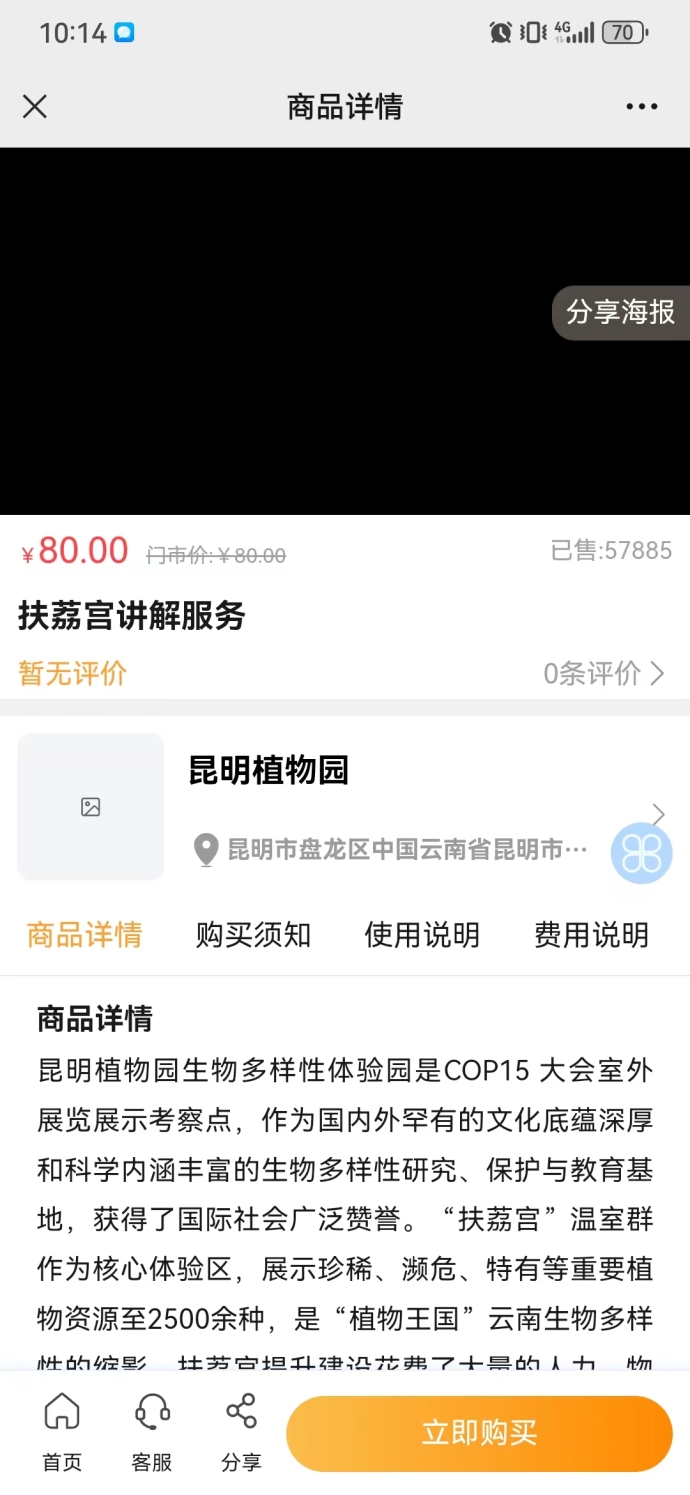Screen dimensions: 690x1495
Task: Switch to the 购买须知 tab
Action: [x=253, y=935]
